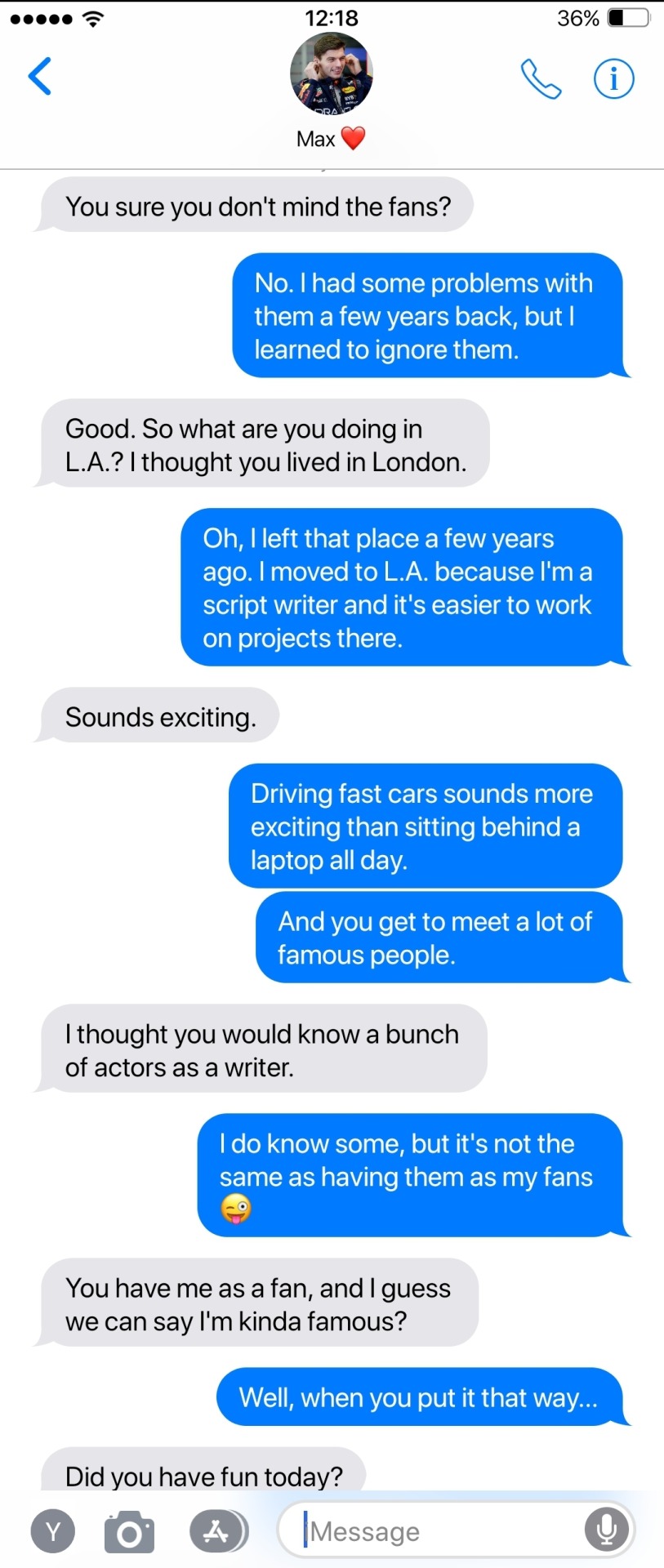
Task: Focus the Message text field
Action: (433, 1531)
